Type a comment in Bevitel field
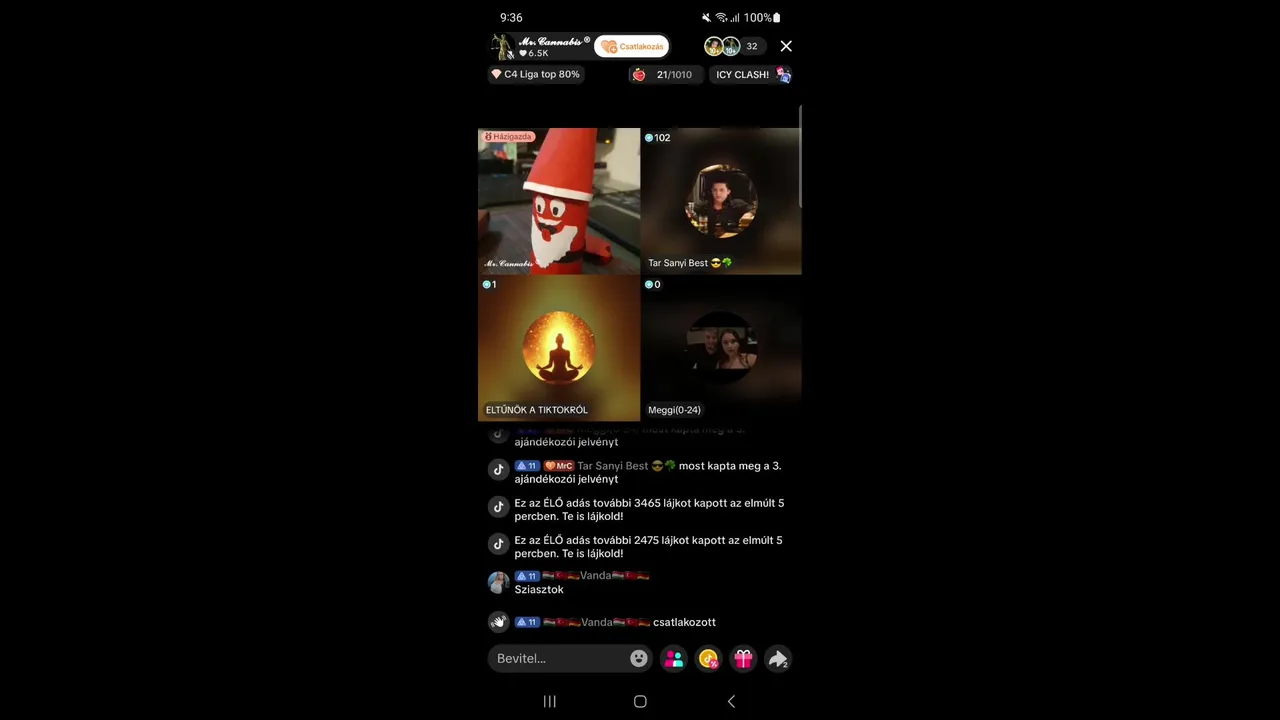Image resolution: width=1280 pixels, height=720 pixels. pos(560,658)
